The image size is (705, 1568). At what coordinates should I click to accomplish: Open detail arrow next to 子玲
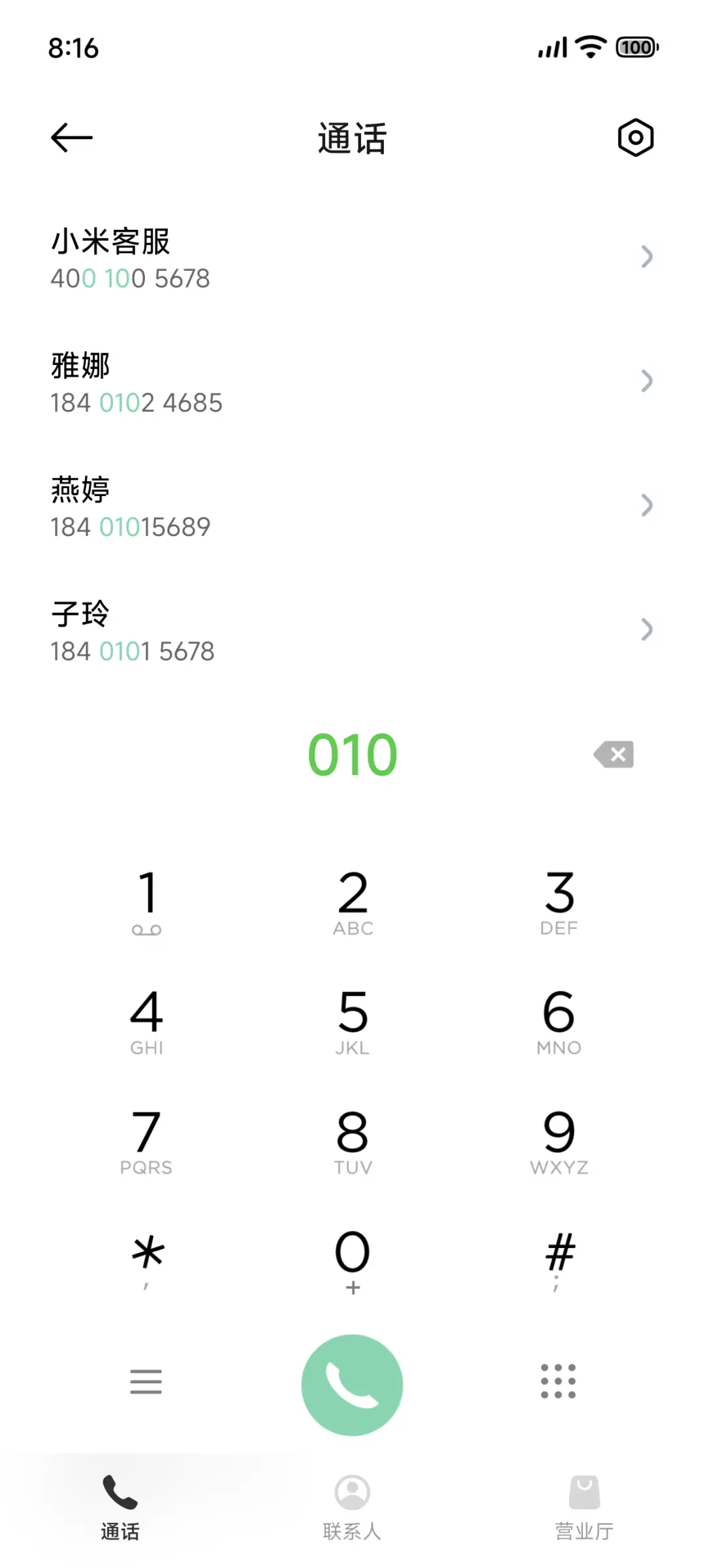pyautogui.click(x=646, y=630)
